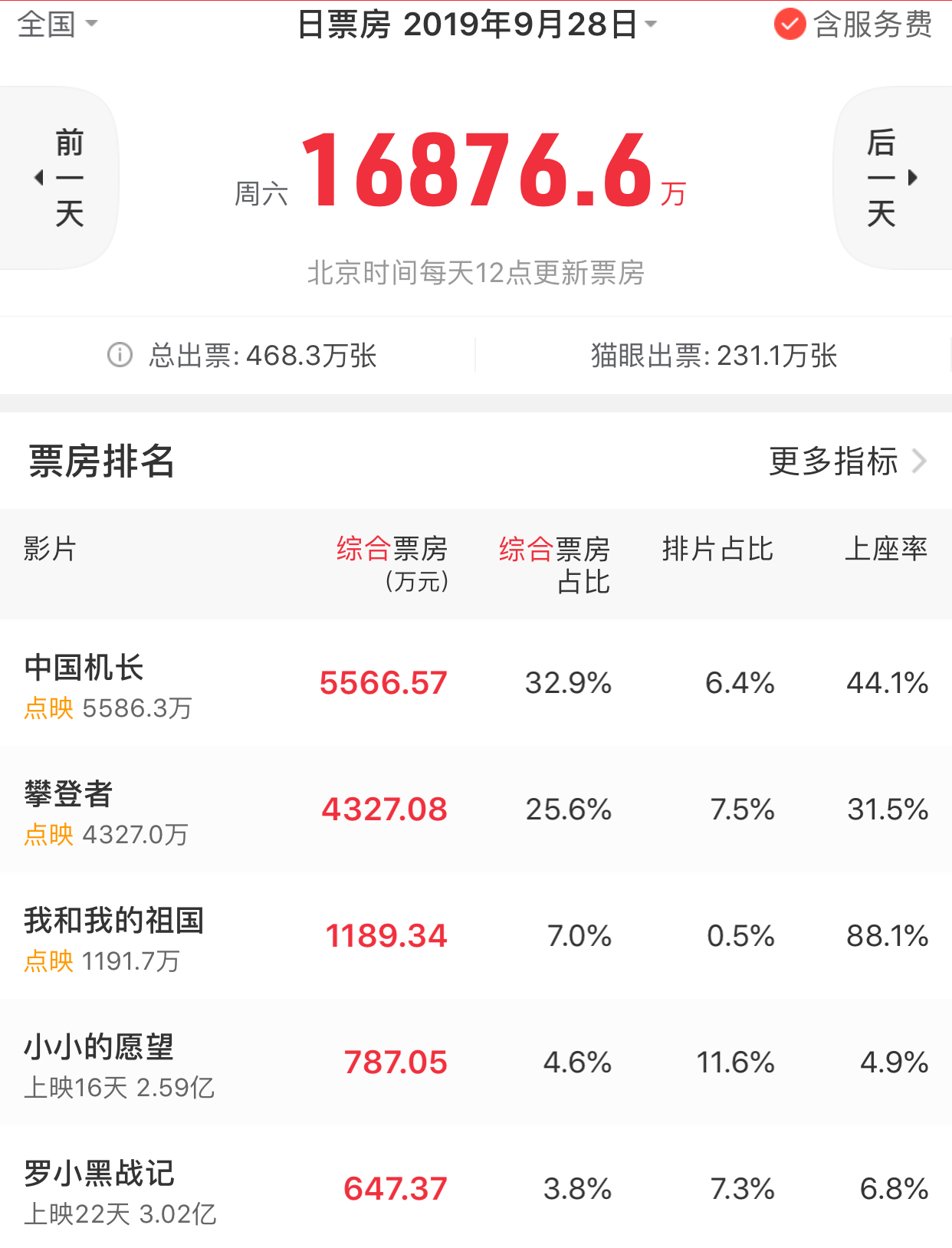View the movie 小小的愿望
952x1248 pixels.
click(x=475, y=1062)
